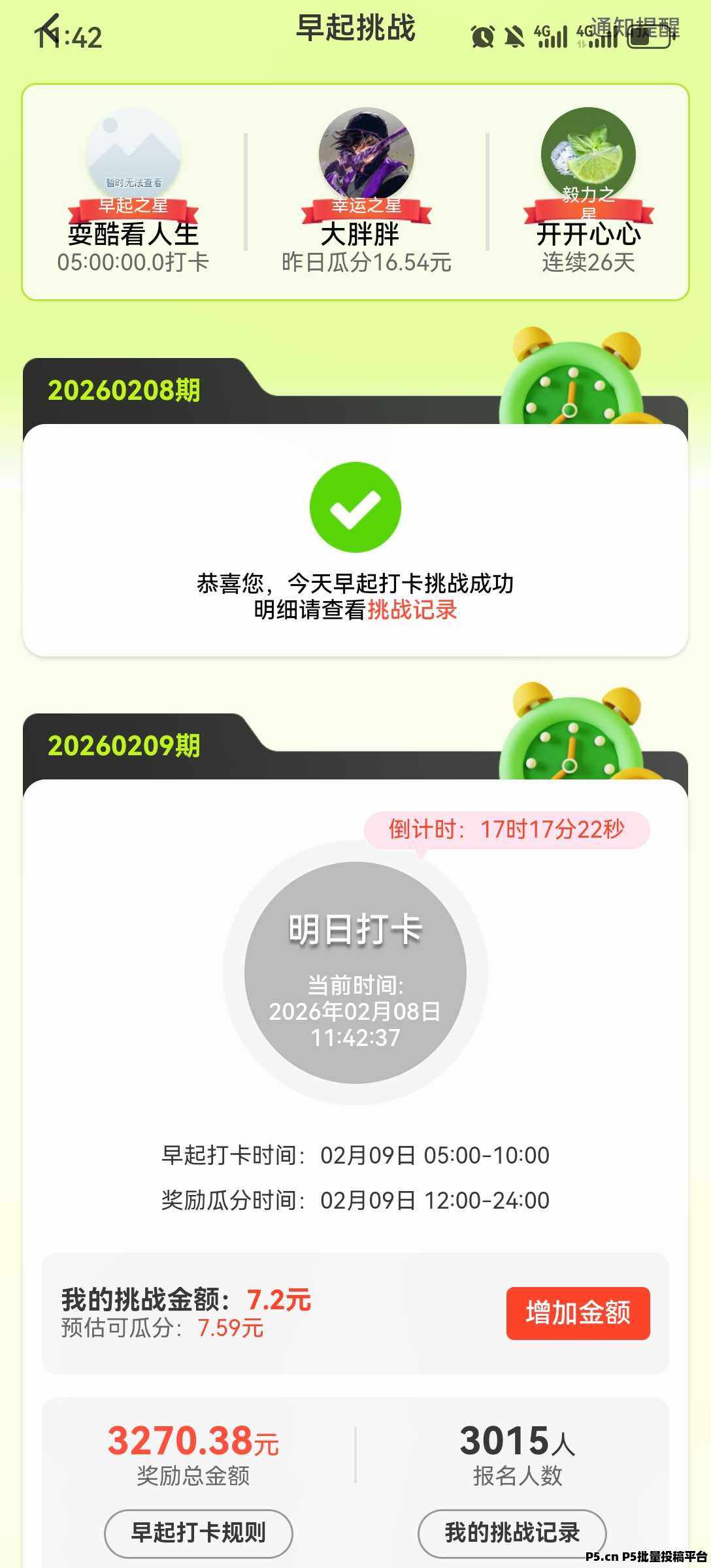The image size is (711, 1568).
Task: Tap the 明日打卡 check-in button
Action: 355,972
